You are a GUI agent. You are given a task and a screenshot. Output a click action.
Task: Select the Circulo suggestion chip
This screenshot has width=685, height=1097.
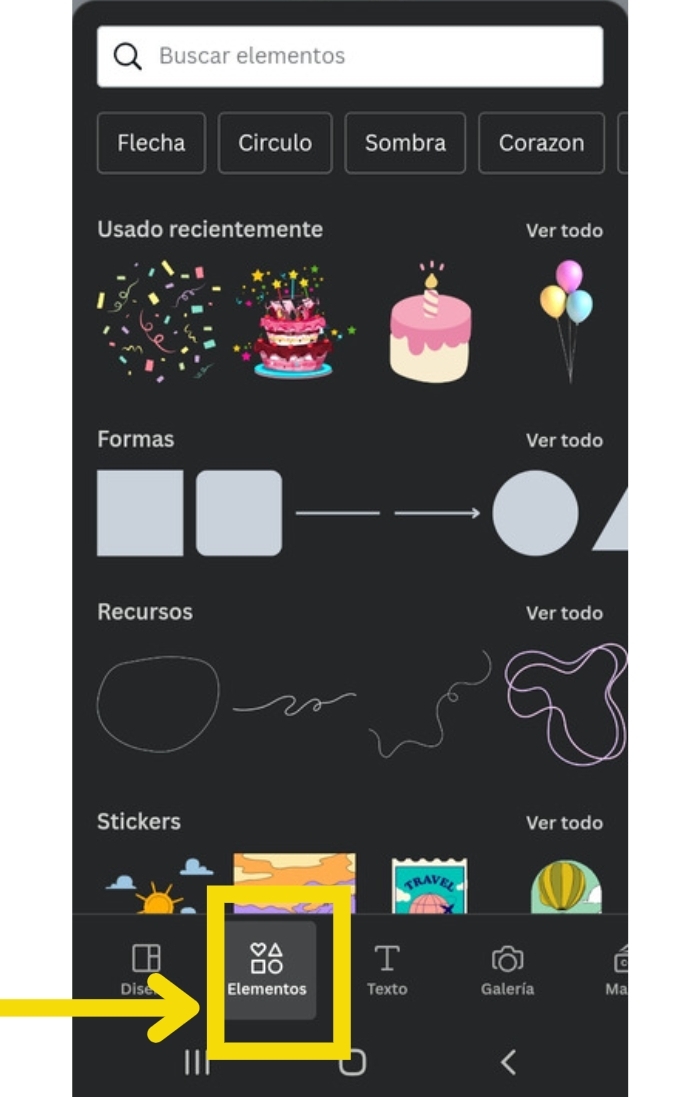coord(275,143)
